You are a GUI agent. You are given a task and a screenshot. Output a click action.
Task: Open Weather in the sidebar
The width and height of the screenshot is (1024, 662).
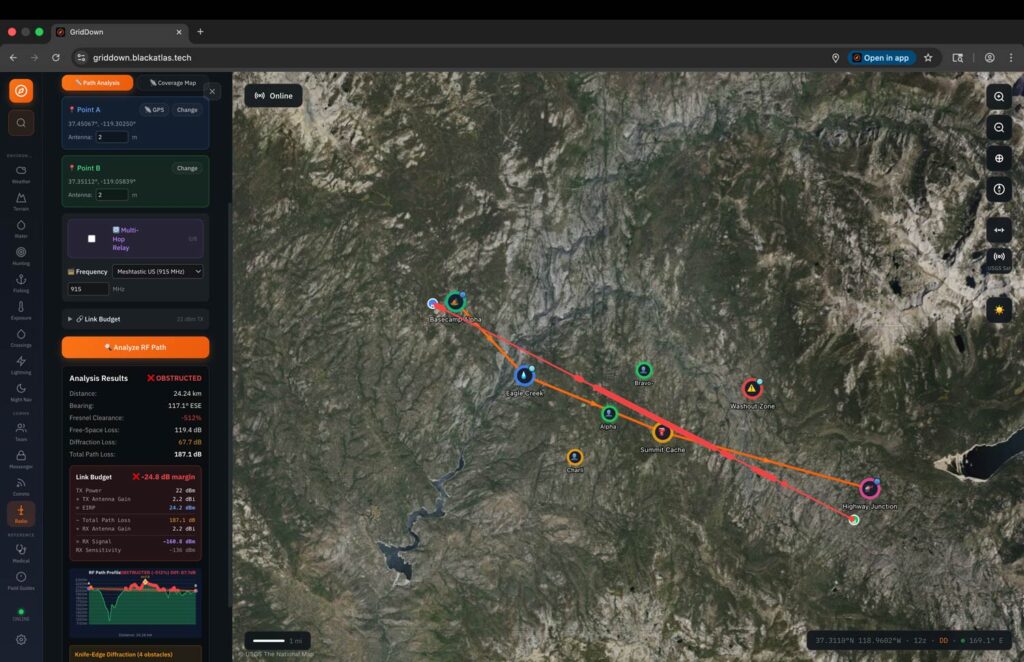21,172
